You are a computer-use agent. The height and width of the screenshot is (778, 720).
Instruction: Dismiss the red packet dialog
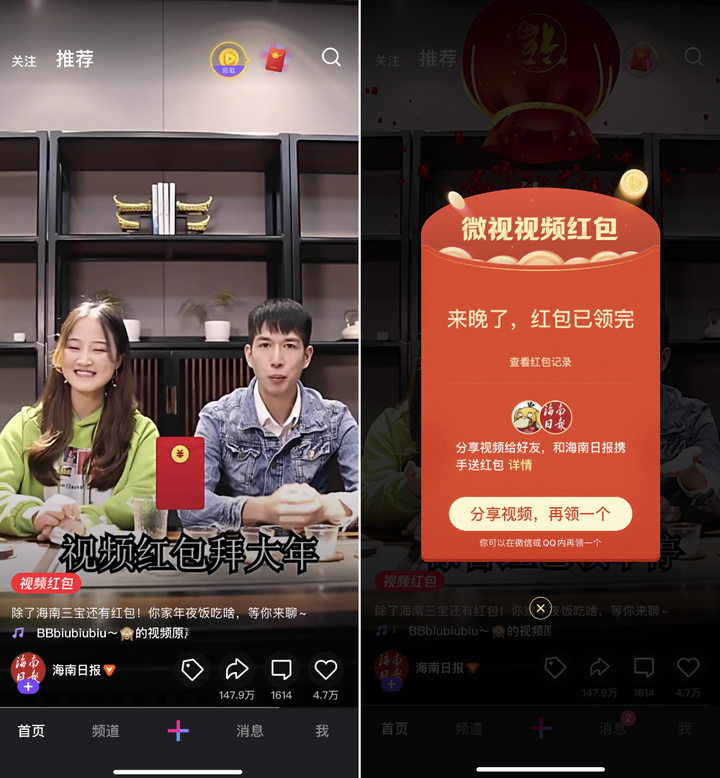[540, 608]
